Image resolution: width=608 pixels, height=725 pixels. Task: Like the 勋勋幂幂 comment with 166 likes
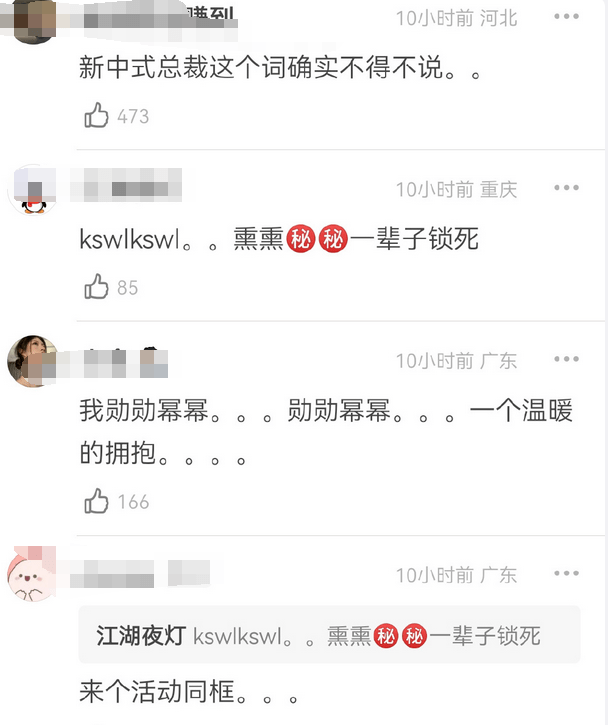click(x=97, y=502)
